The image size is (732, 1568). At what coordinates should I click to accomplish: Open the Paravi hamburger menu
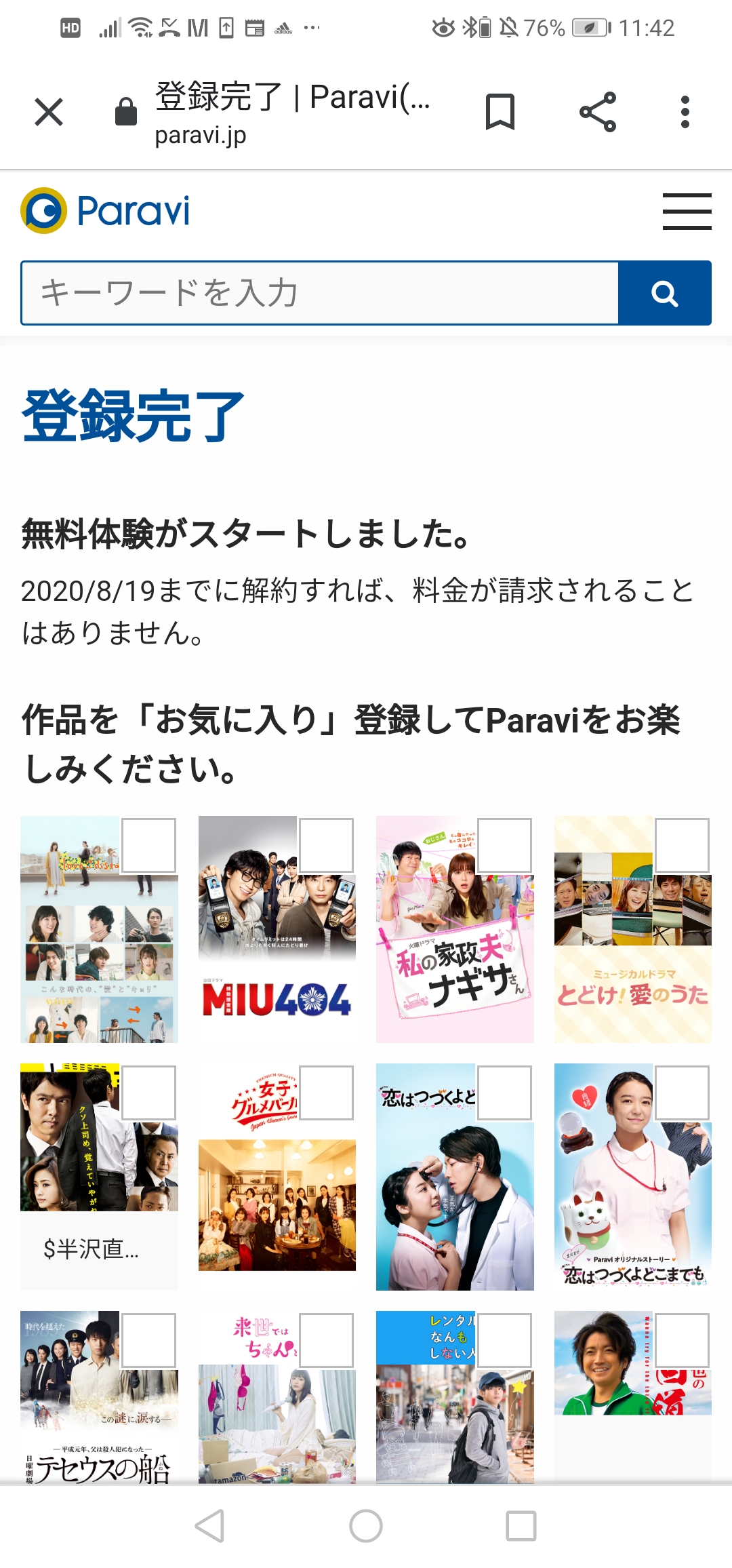coord(687,211)
